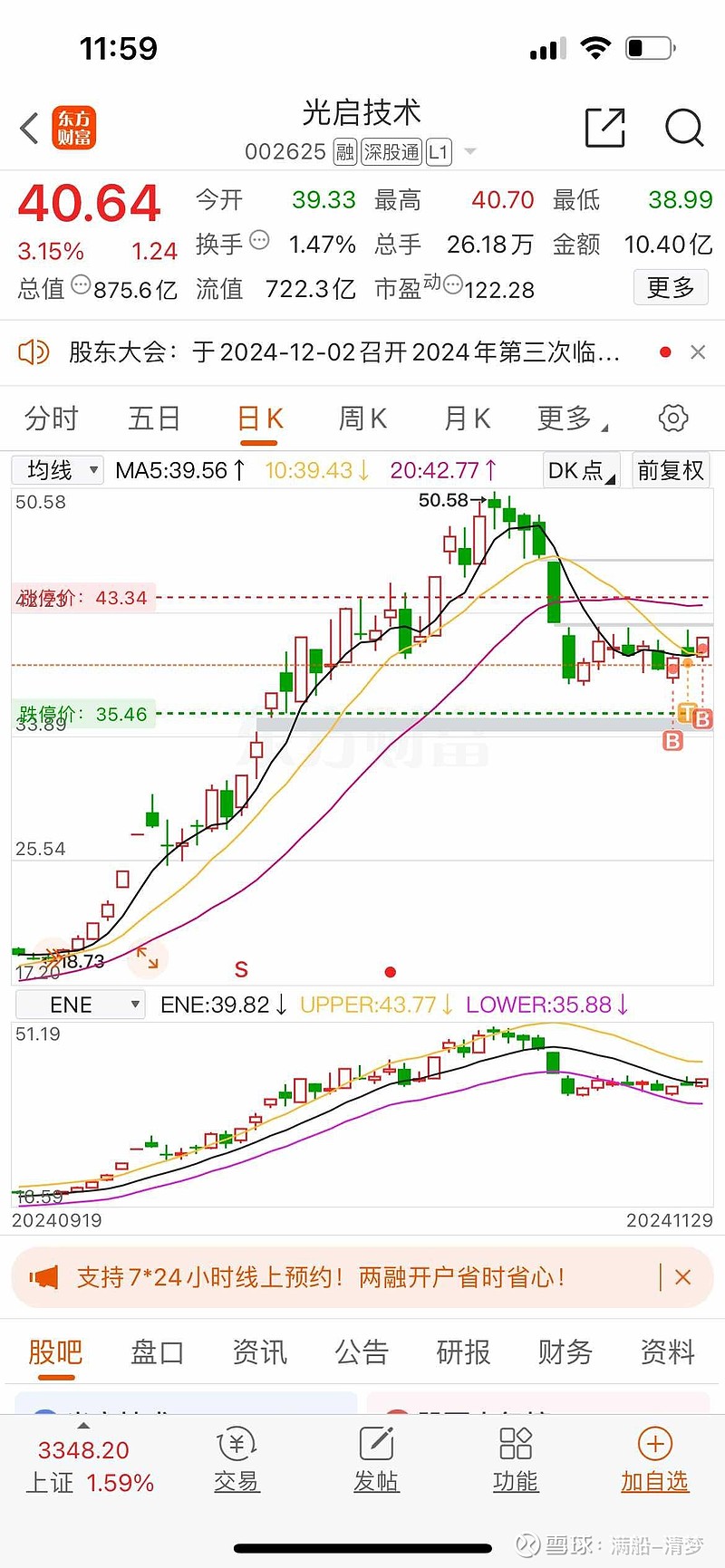Toggle 前复权 price adjustment mode

click(x=671, y=472)
